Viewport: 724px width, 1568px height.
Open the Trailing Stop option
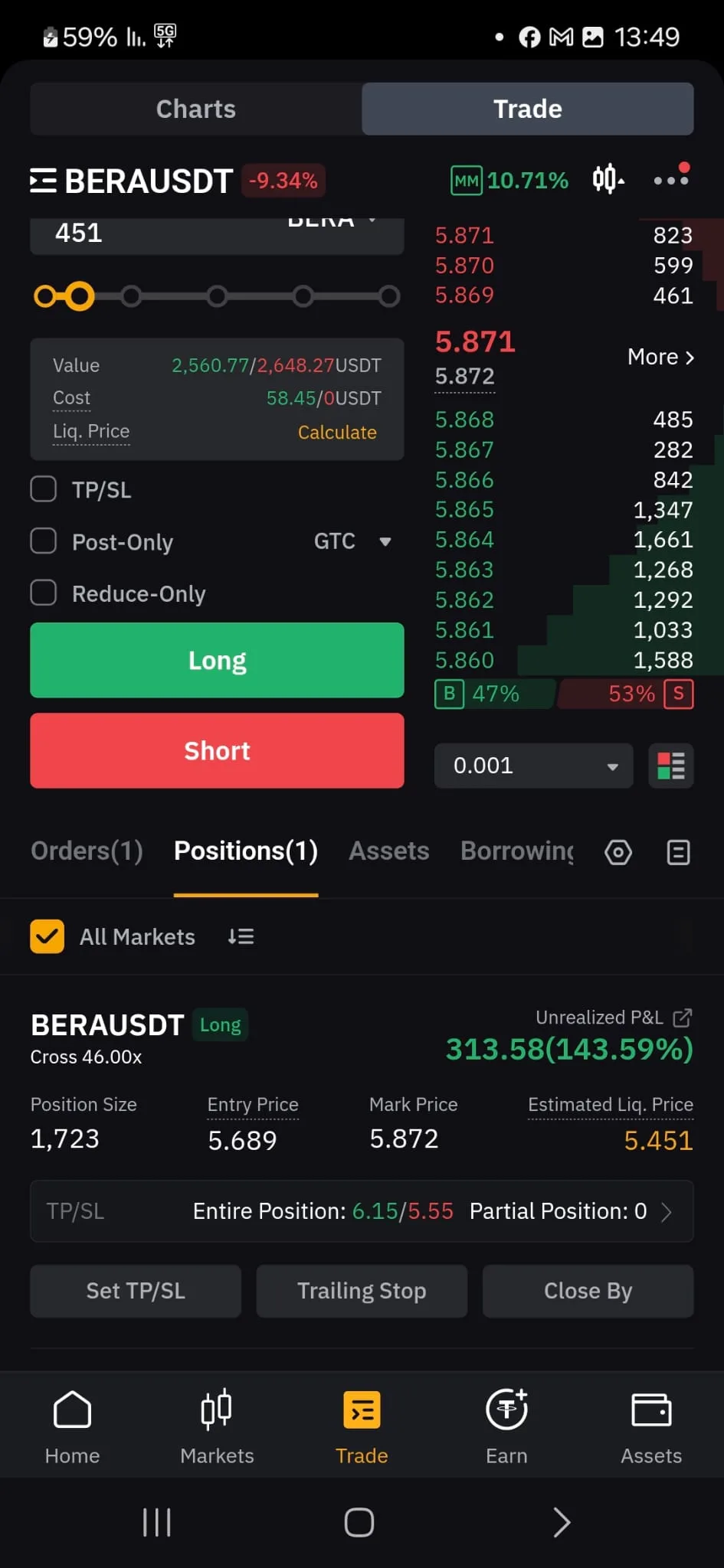362,1291
